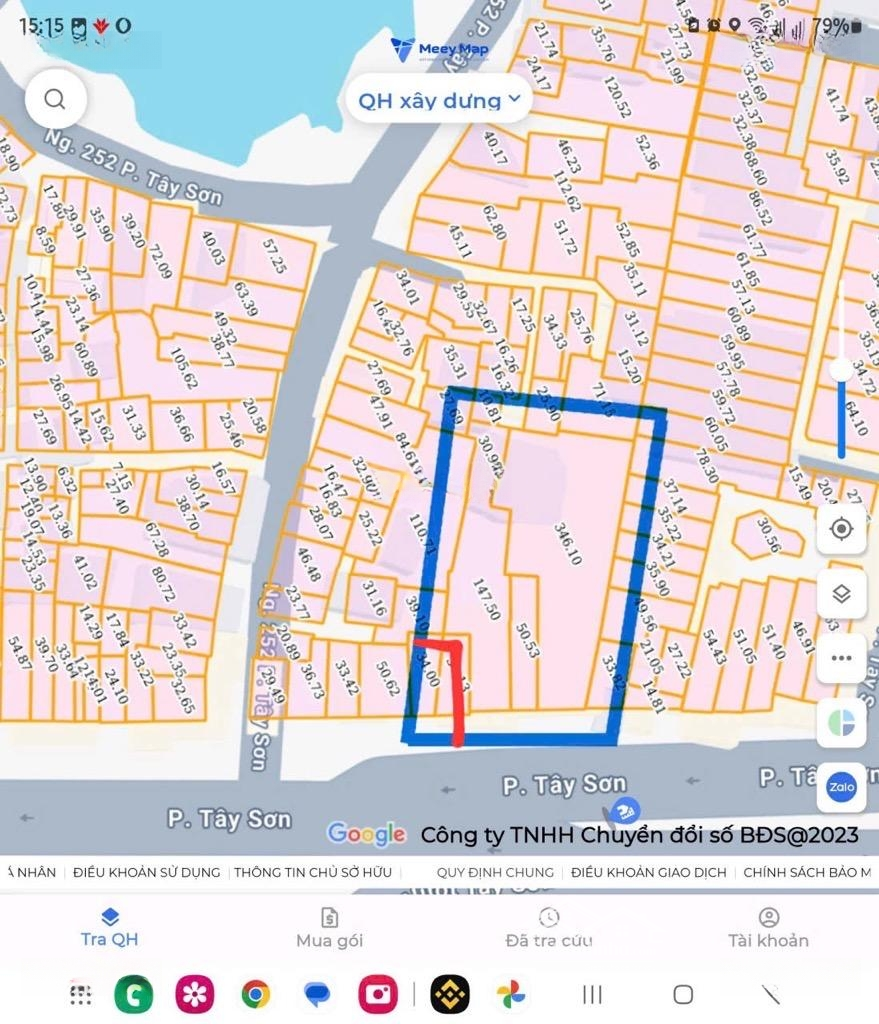This screenshot has height=1024, width=879.
Task: Open the pie chart statistics button
Action: pos(841,723)
